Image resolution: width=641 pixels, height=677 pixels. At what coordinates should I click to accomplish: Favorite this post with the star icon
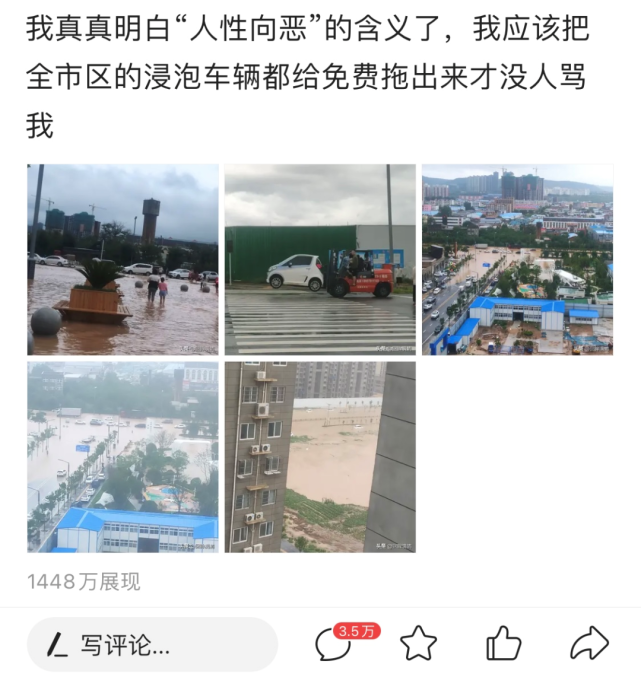(x=418, y=644)
